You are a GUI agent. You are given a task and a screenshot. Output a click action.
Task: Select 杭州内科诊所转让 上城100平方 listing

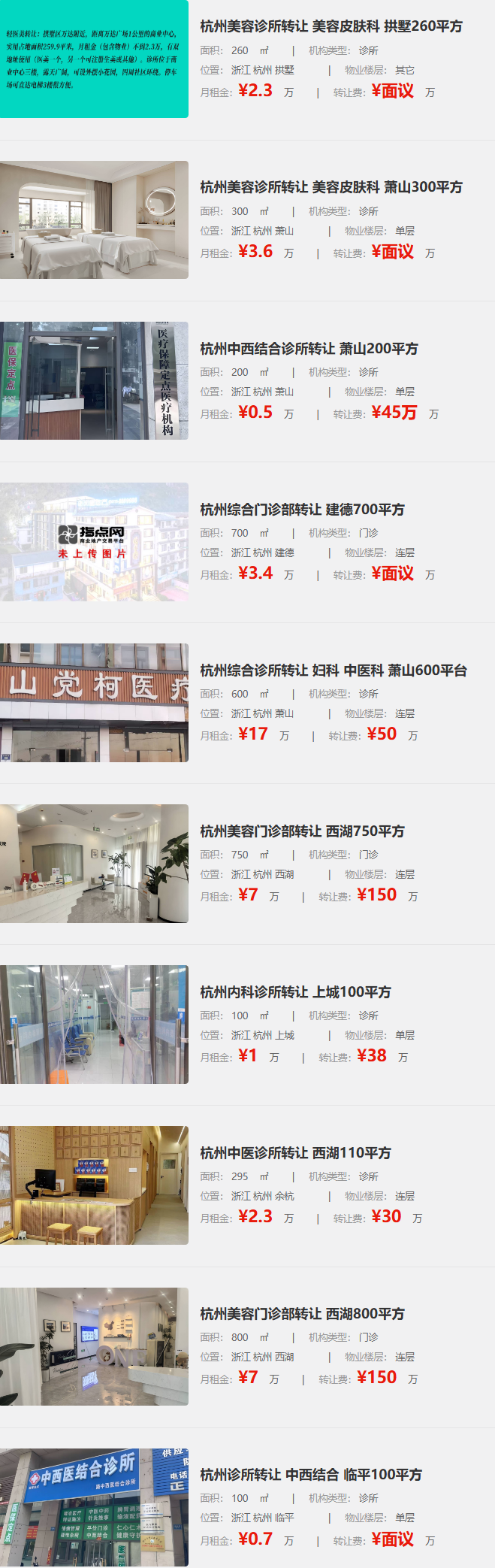pos(295,992)
